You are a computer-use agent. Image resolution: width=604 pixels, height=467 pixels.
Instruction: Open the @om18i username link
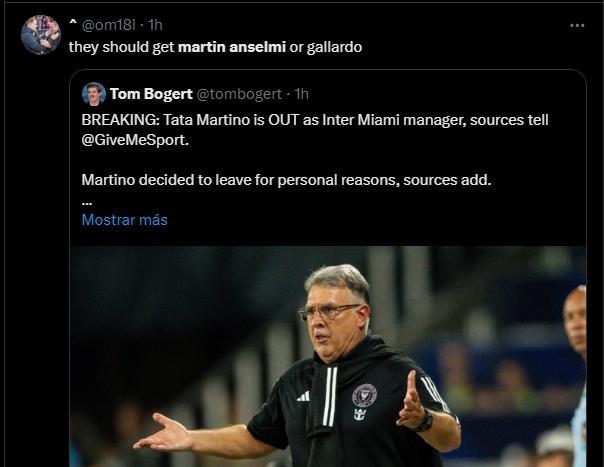tap(108, 24)
